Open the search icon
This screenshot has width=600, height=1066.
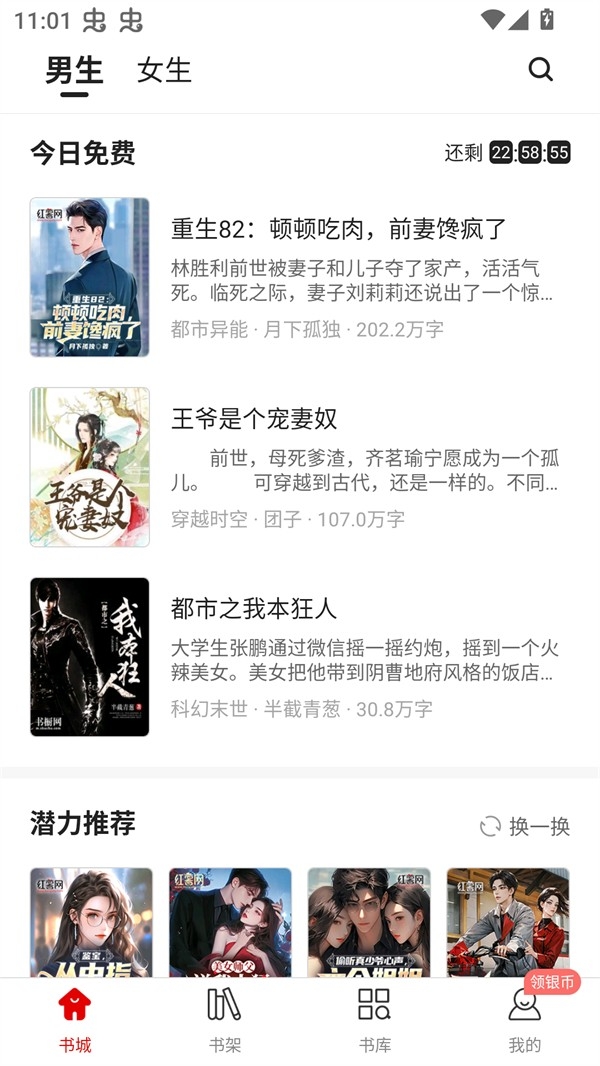(540, 69)
